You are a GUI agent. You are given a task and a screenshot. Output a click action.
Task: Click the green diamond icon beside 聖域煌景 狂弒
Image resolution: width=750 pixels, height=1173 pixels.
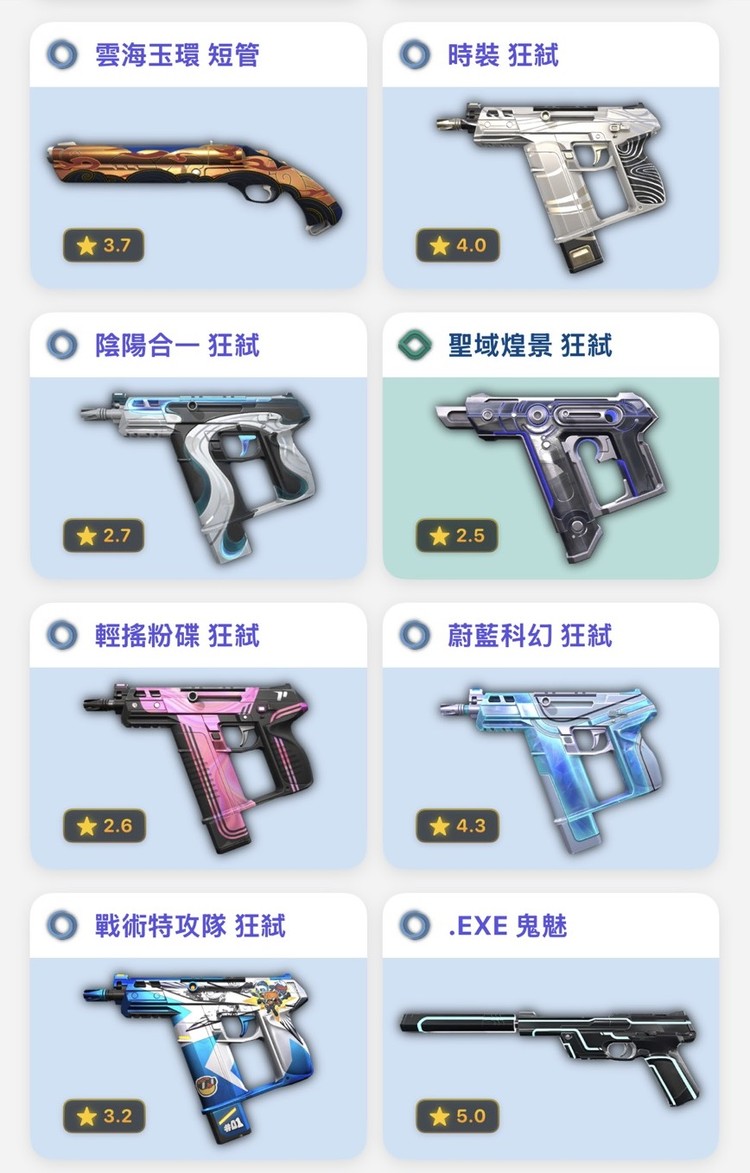coord(414,343)
